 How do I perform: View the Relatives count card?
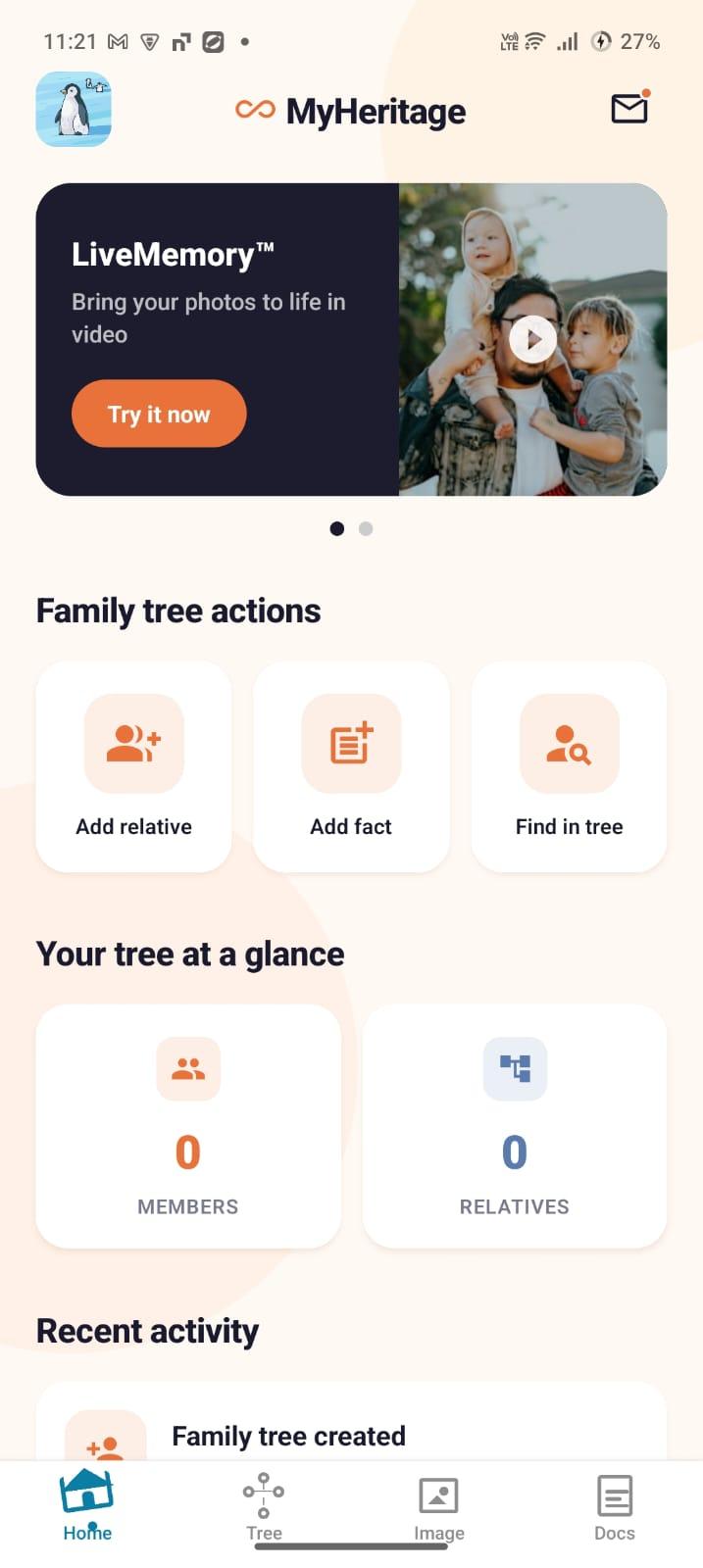(x=515, y=1125)
